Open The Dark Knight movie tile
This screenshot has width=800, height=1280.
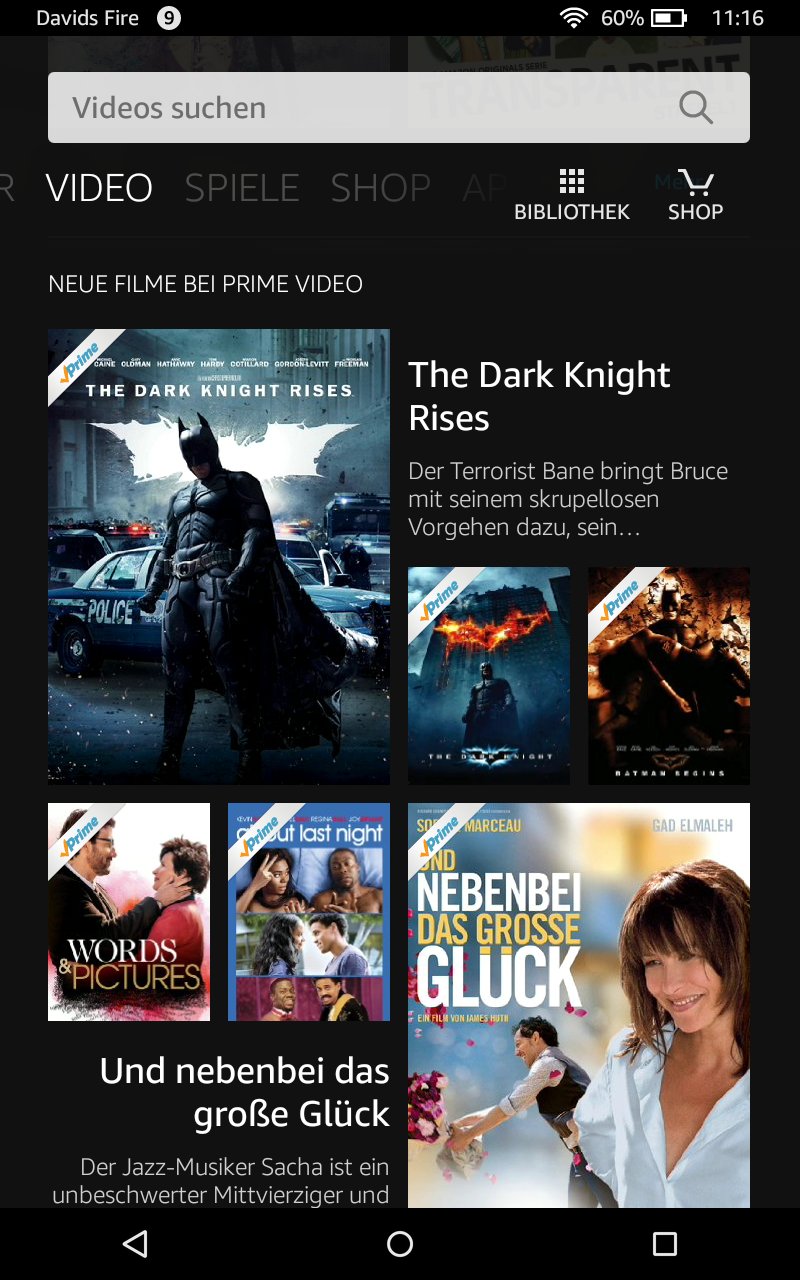(x=489, y=675)
